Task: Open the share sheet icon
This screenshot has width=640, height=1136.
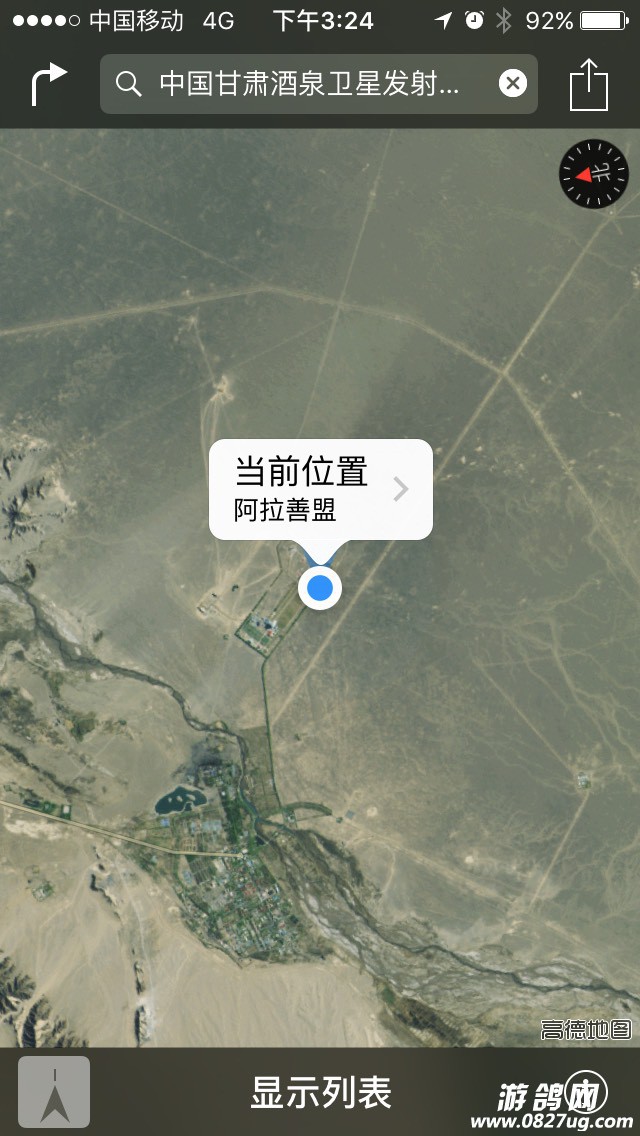Action: pyautogui.click(x=589, y=84)
